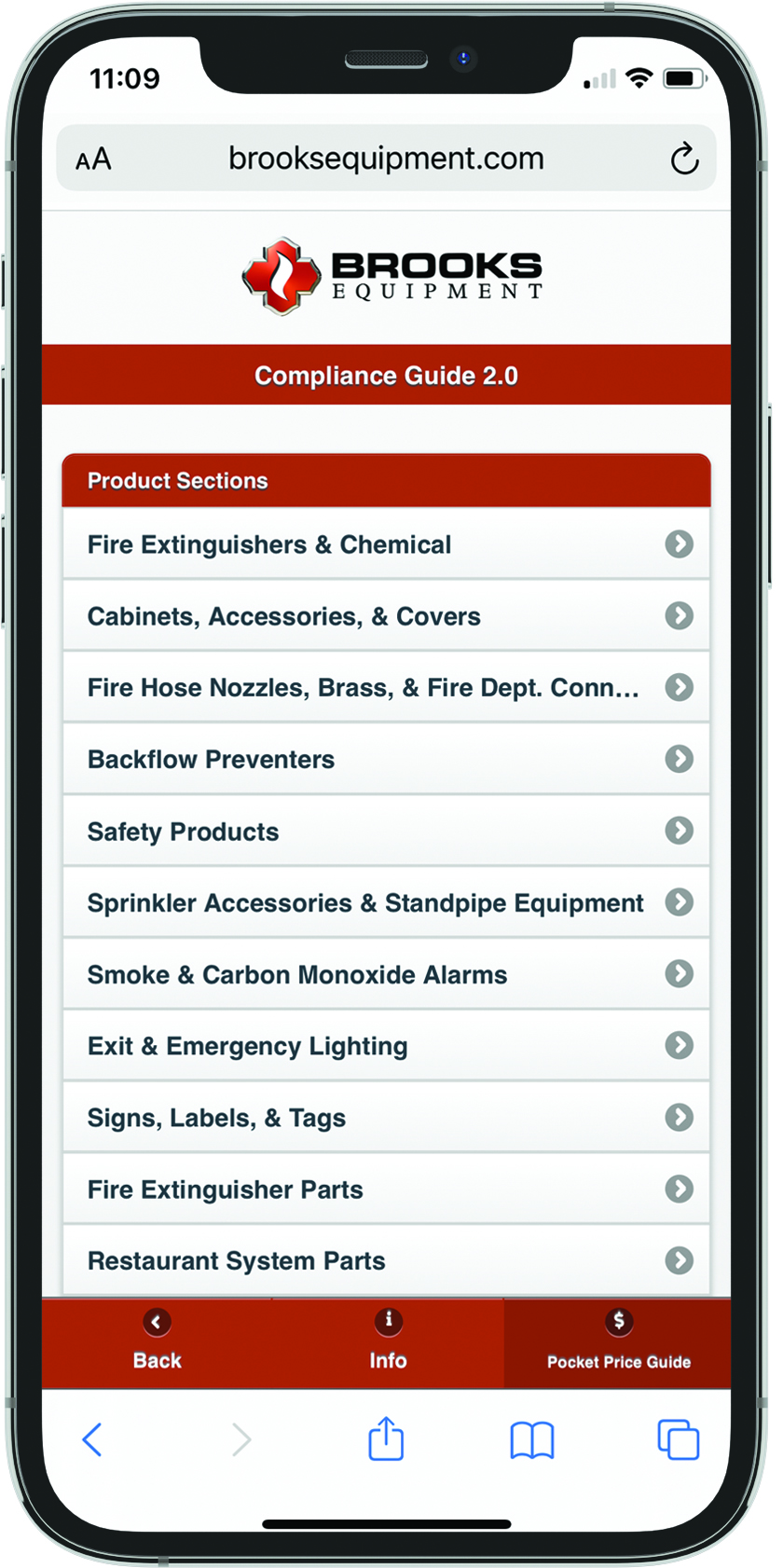This screenshot has height=1568, width=783.
Task: Tap the brooksequipment.com address bar
Action: [386, 158]
